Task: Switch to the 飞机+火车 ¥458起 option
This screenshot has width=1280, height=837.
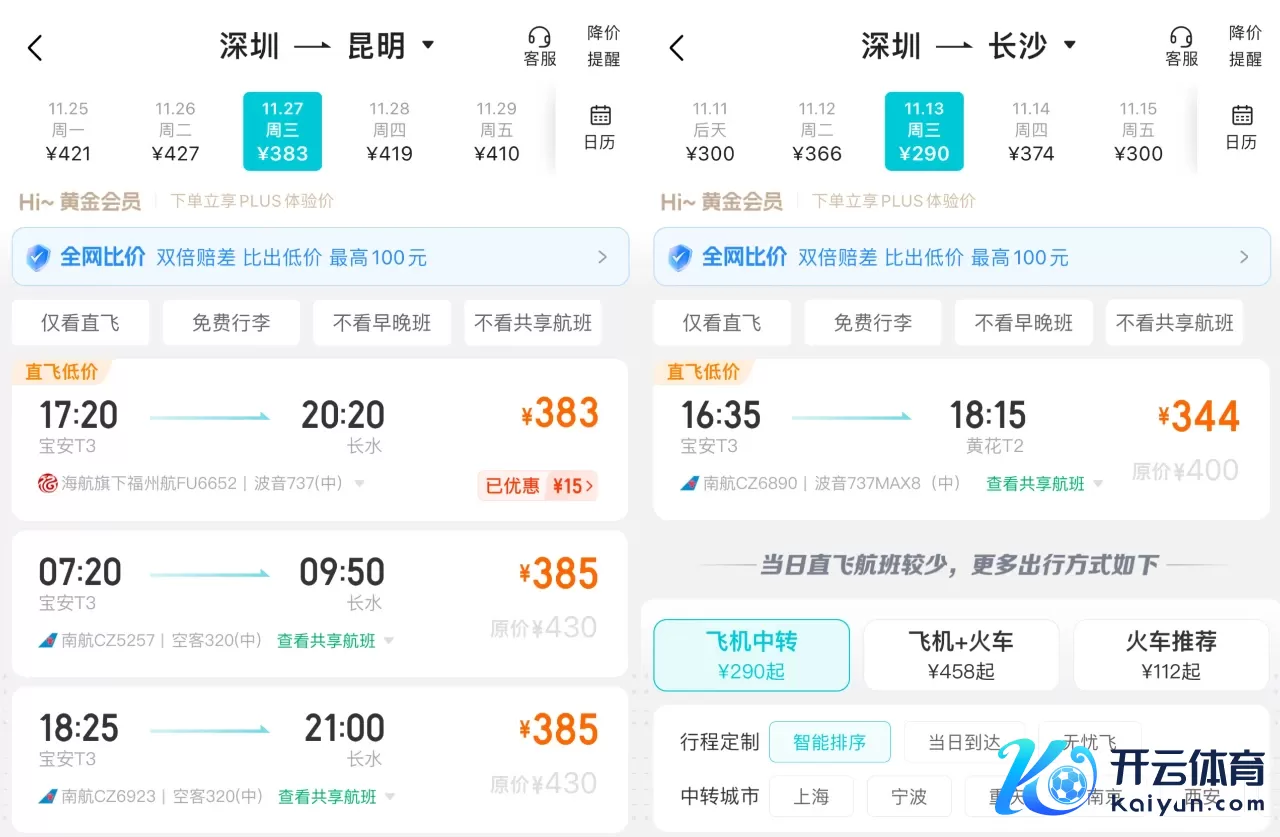Action: (960, 654)
